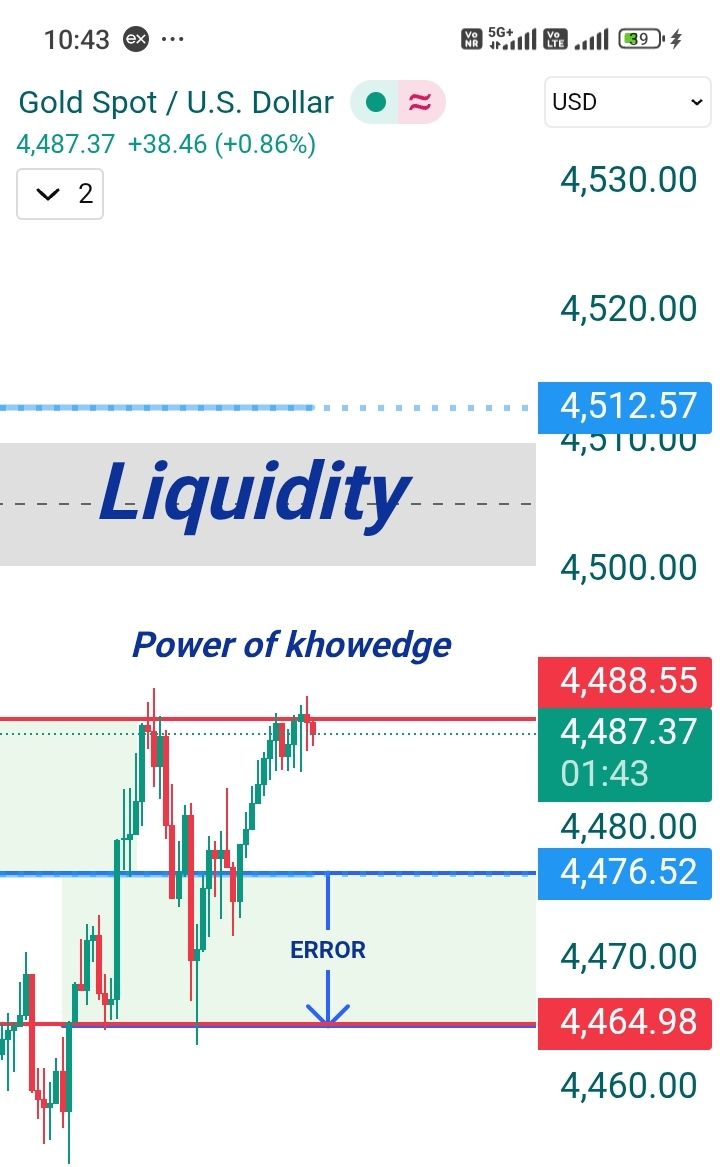The width and height of the screenshot is (720, 1167).
Task: Open the USD currency dropdown
Action: [627, 102]
